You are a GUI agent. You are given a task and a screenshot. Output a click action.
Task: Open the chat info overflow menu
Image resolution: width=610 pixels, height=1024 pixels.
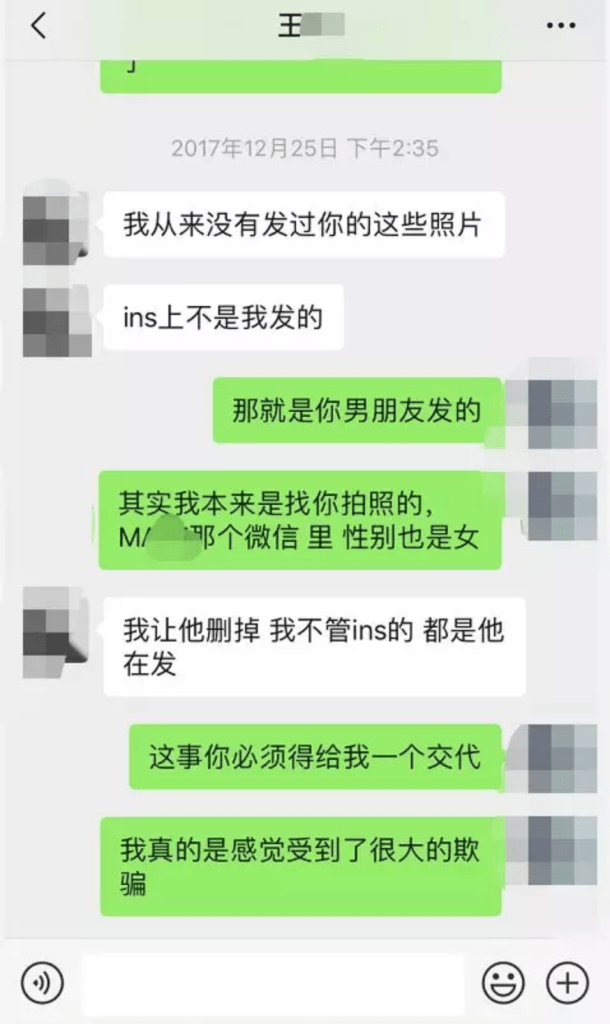pyautogui.click(x=561, y=27)
